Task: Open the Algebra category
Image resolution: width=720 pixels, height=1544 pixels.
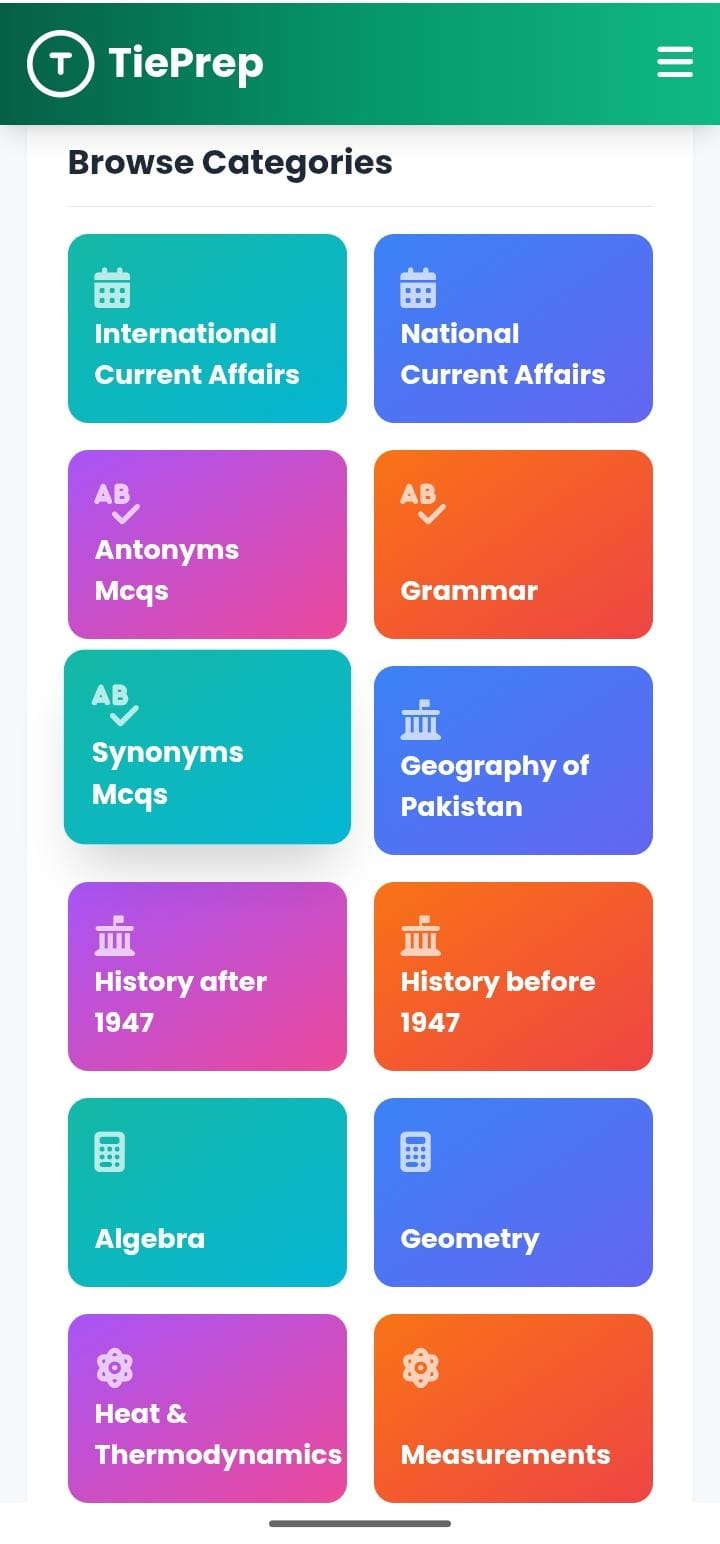Action: (x=207, y=1193)
